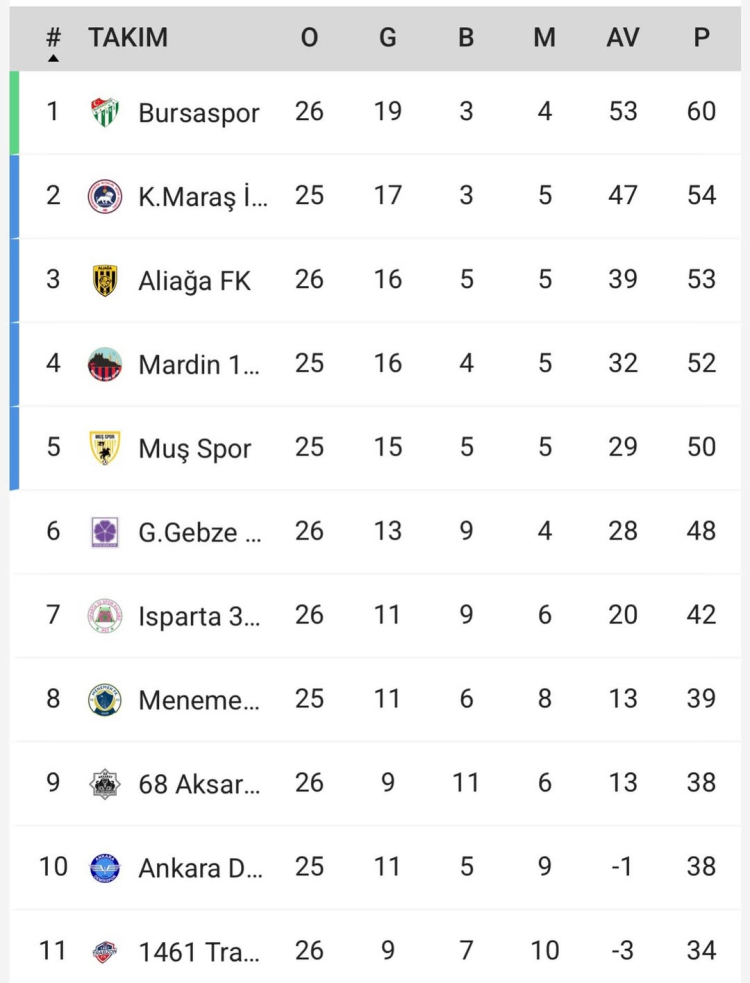Viewport: 750px width, 983px height.
Task: Open the Ankara D team row
Action: point(199,867)
